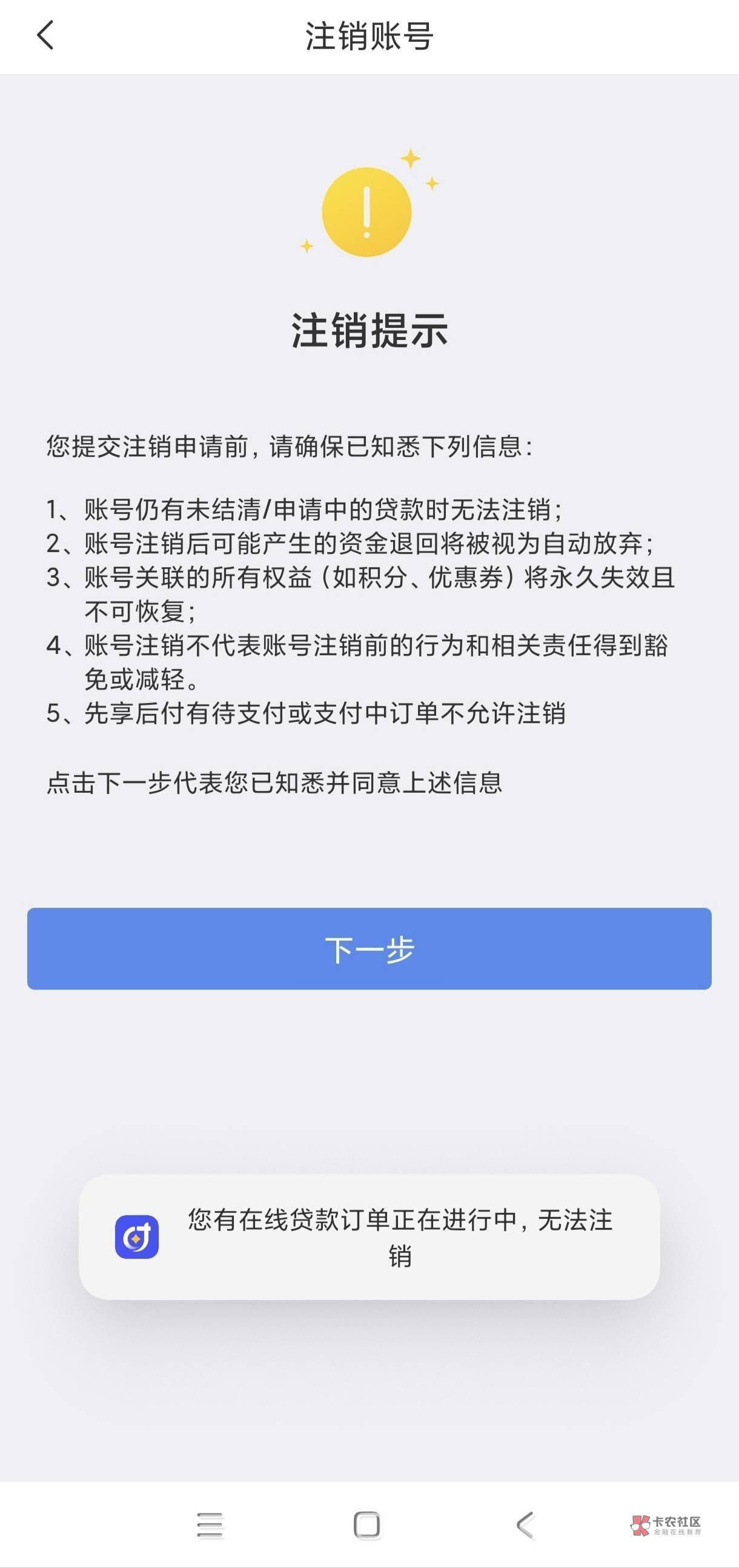Go back using the top-left arrow

tap(45, 35)
